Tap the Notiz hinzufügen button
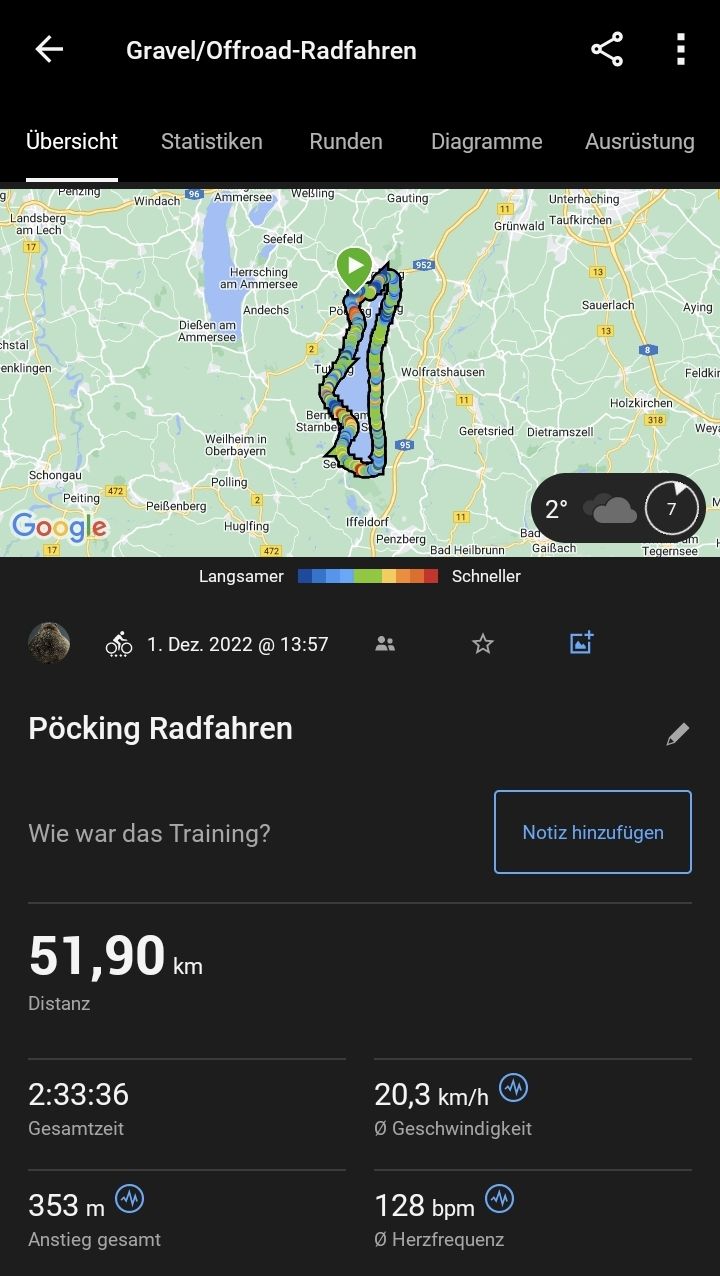The width and height of the screenshot is (720, 1276). coord(592,832)
